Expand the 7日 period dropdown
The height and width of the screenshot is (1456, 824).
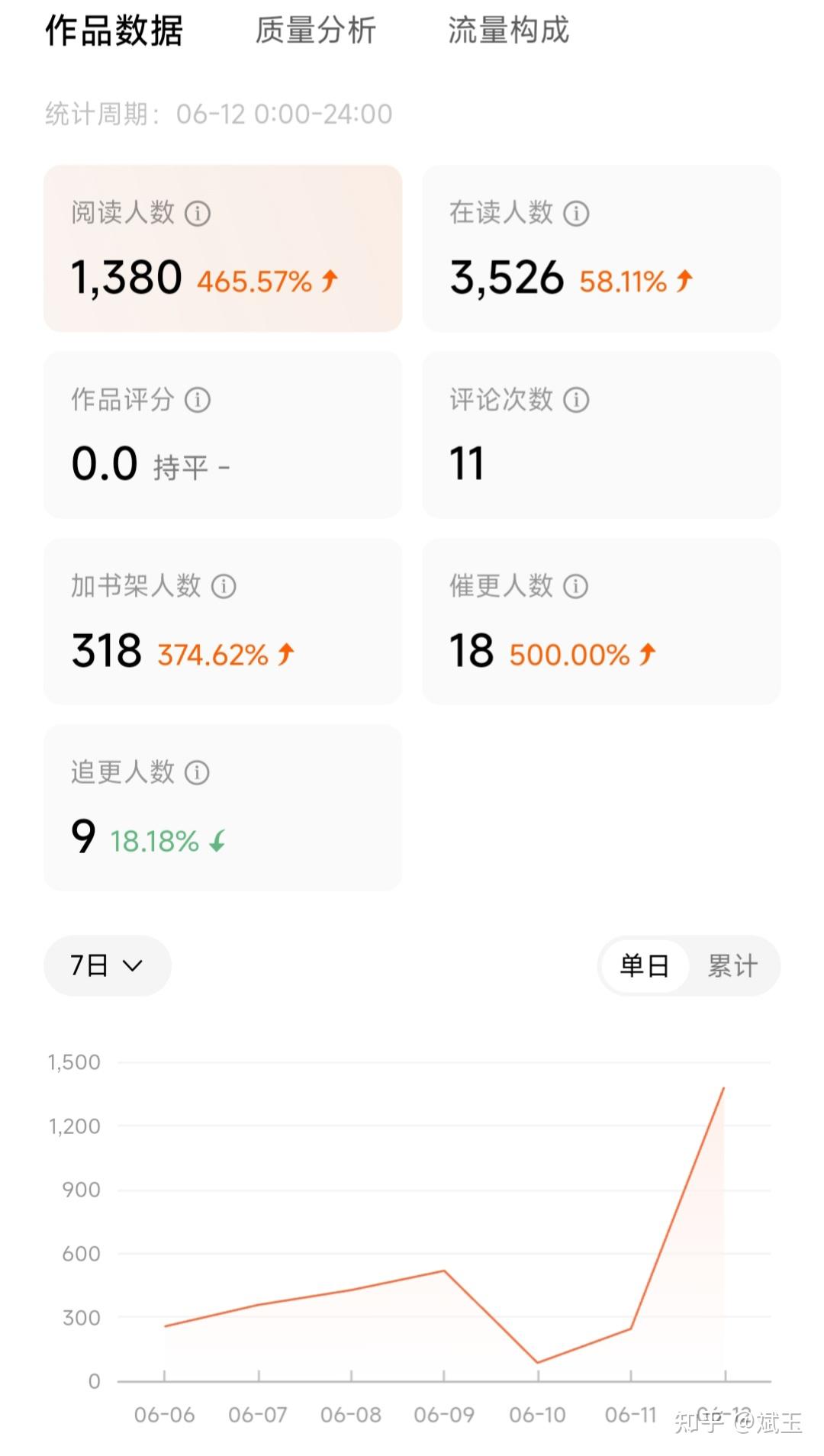click(x=108, y=965)
